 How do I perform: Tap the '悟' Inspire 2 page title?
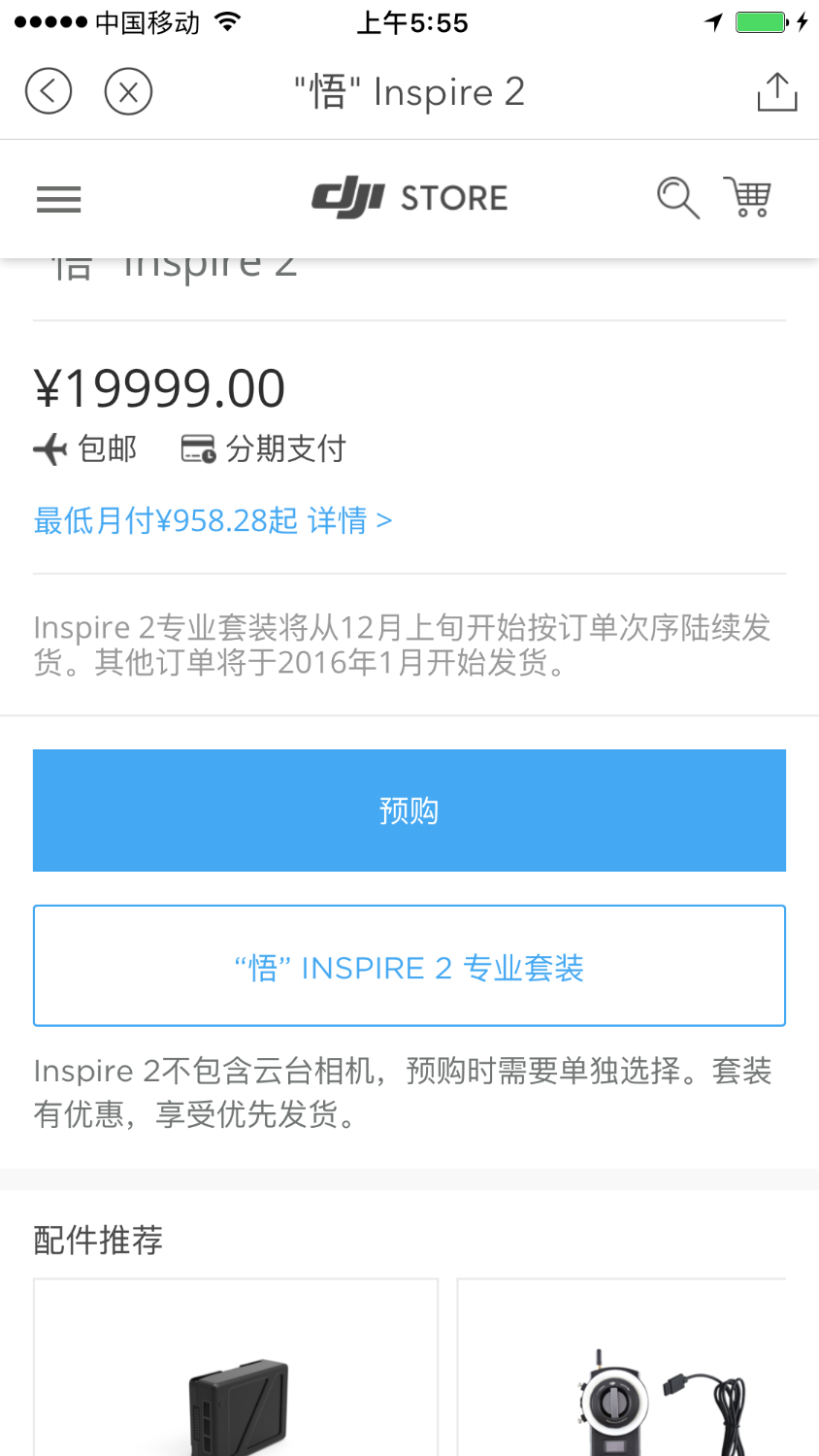[409, 91]
